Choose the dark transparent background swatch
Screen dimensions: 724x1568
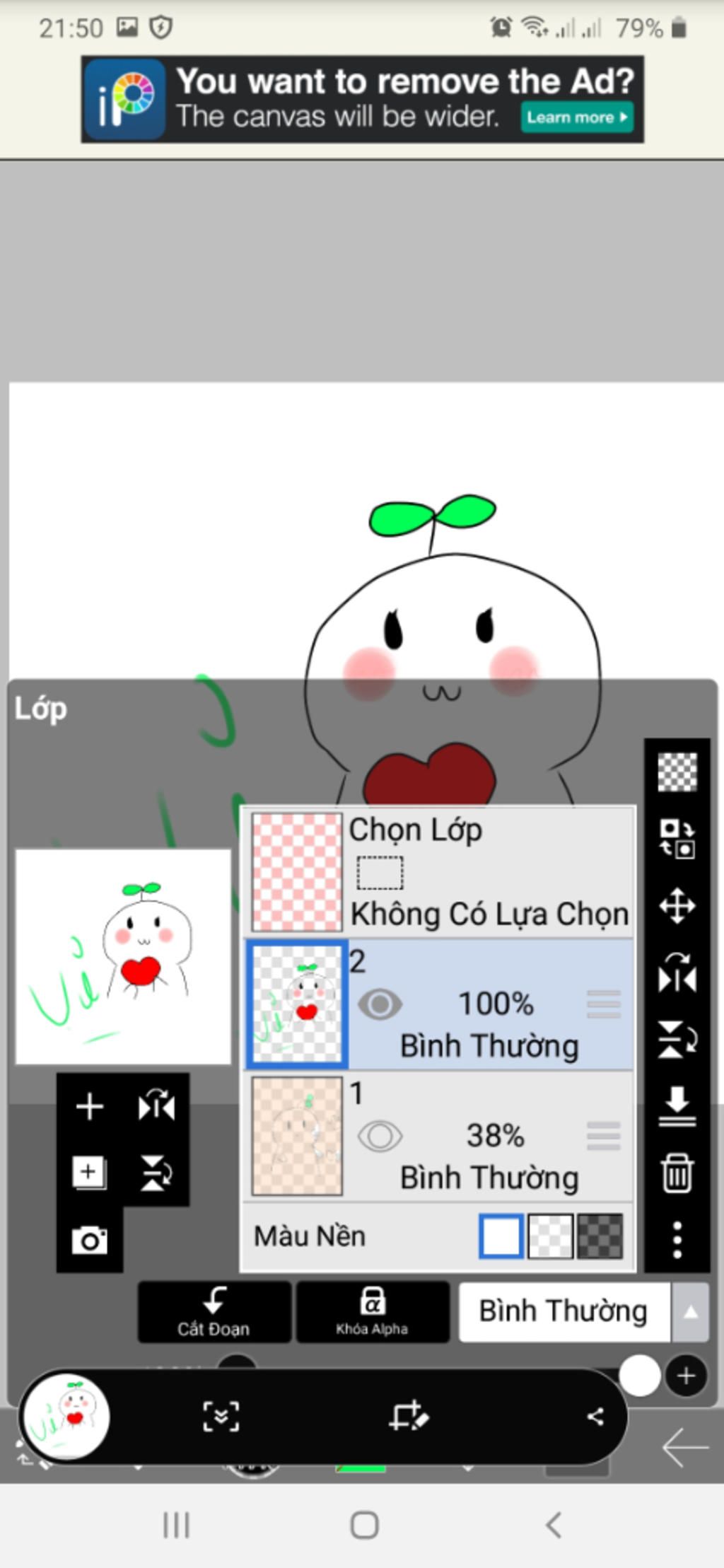pos(600,1236)
